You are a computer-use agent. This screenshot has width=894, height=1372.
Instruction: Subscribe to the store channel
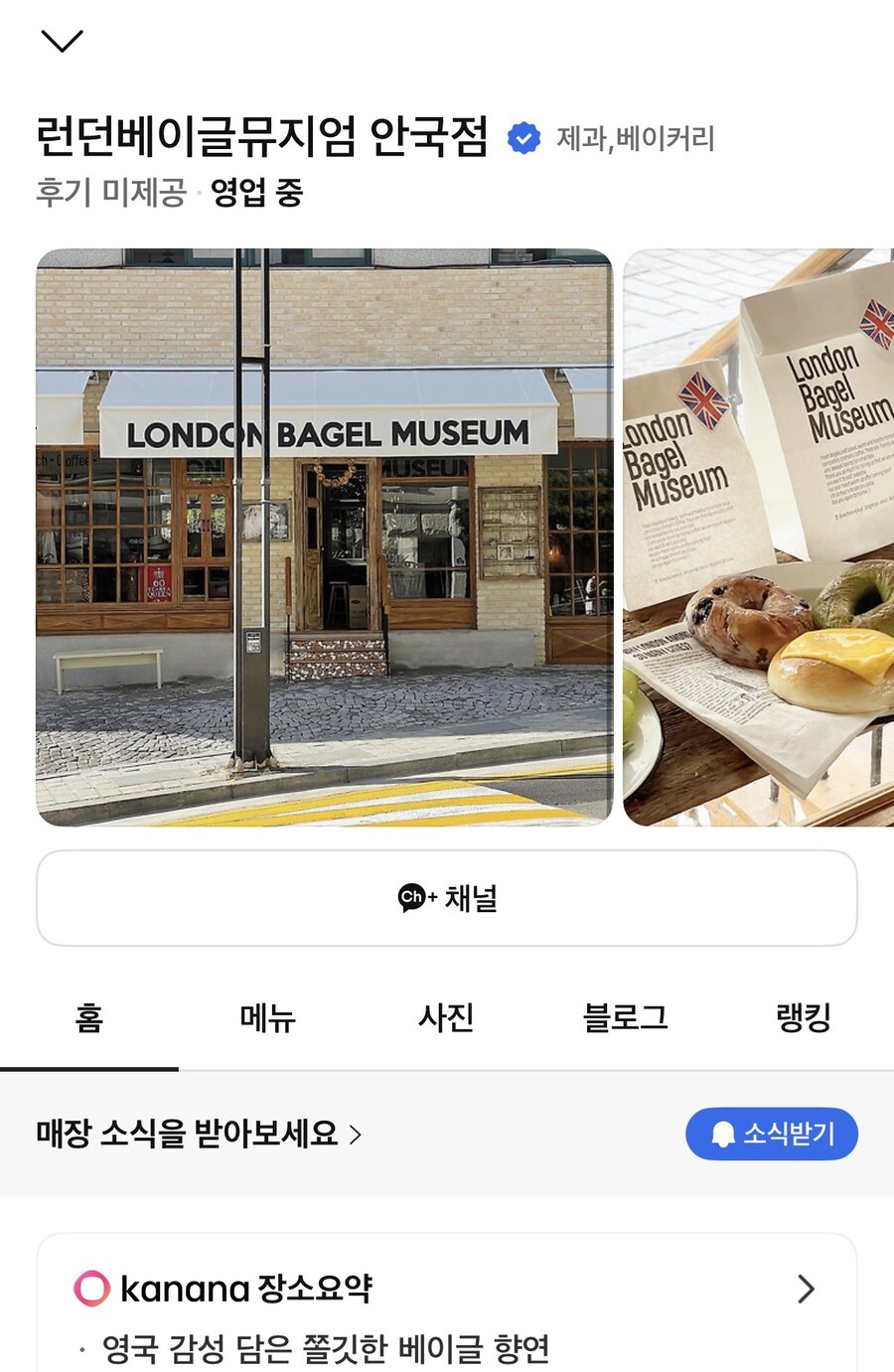click(x=447, y=897)
